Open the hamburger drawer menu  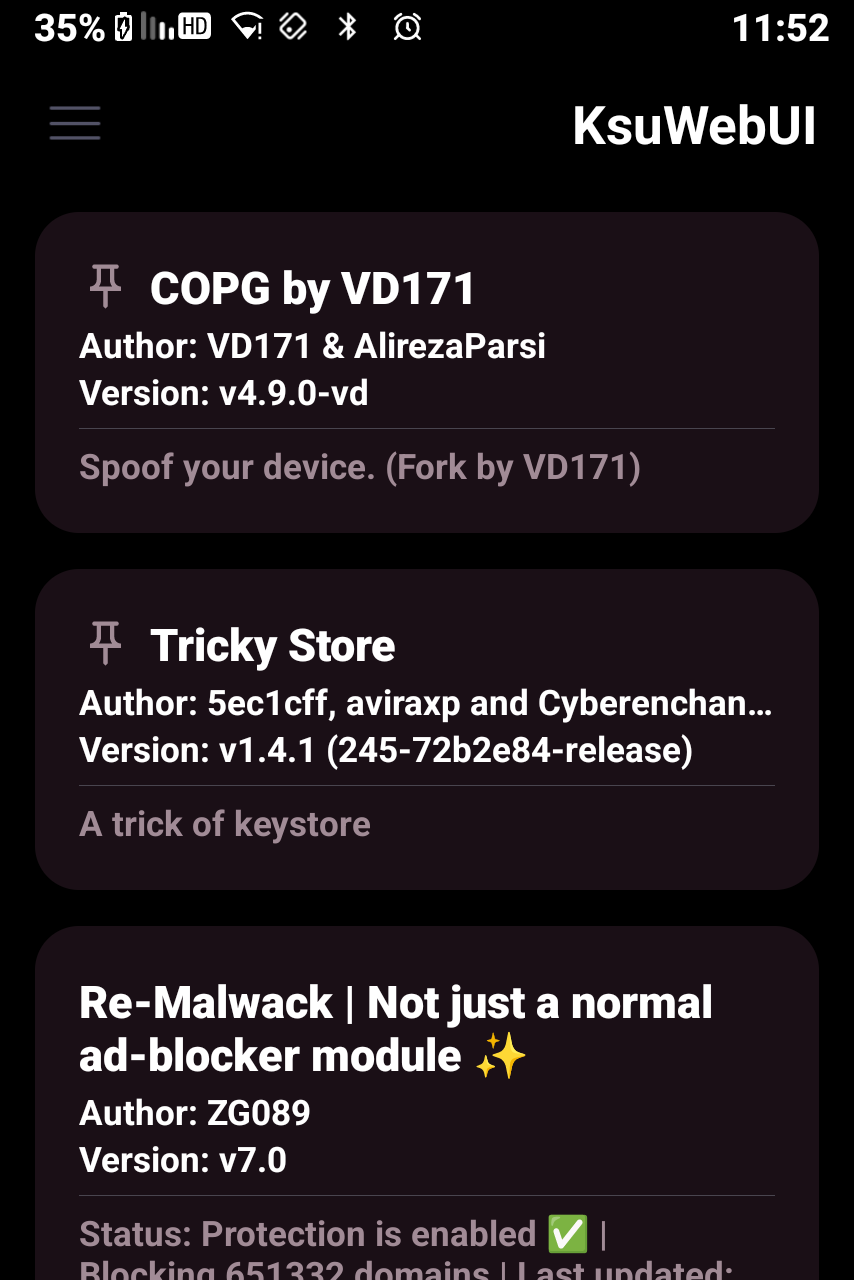coord(75,123)
